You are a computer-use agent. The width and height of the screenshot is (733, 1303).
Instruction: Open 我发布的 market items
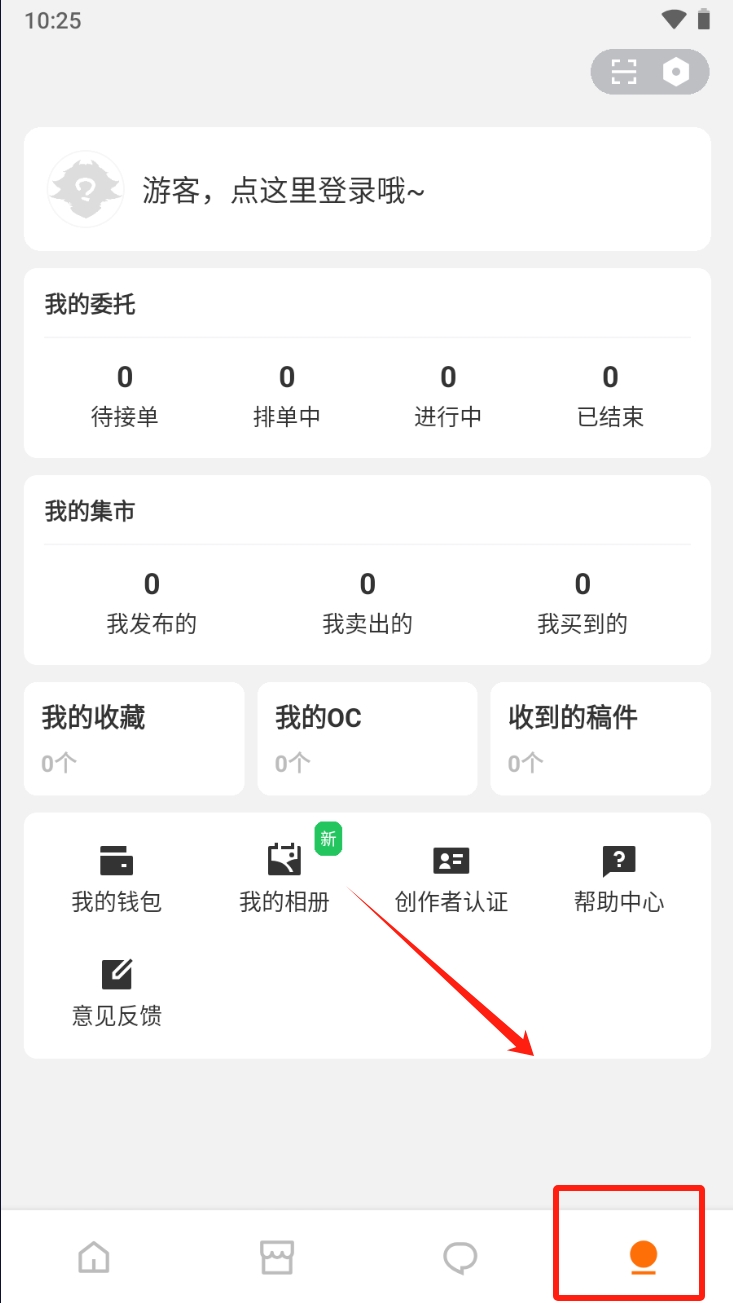coord(152,603)
